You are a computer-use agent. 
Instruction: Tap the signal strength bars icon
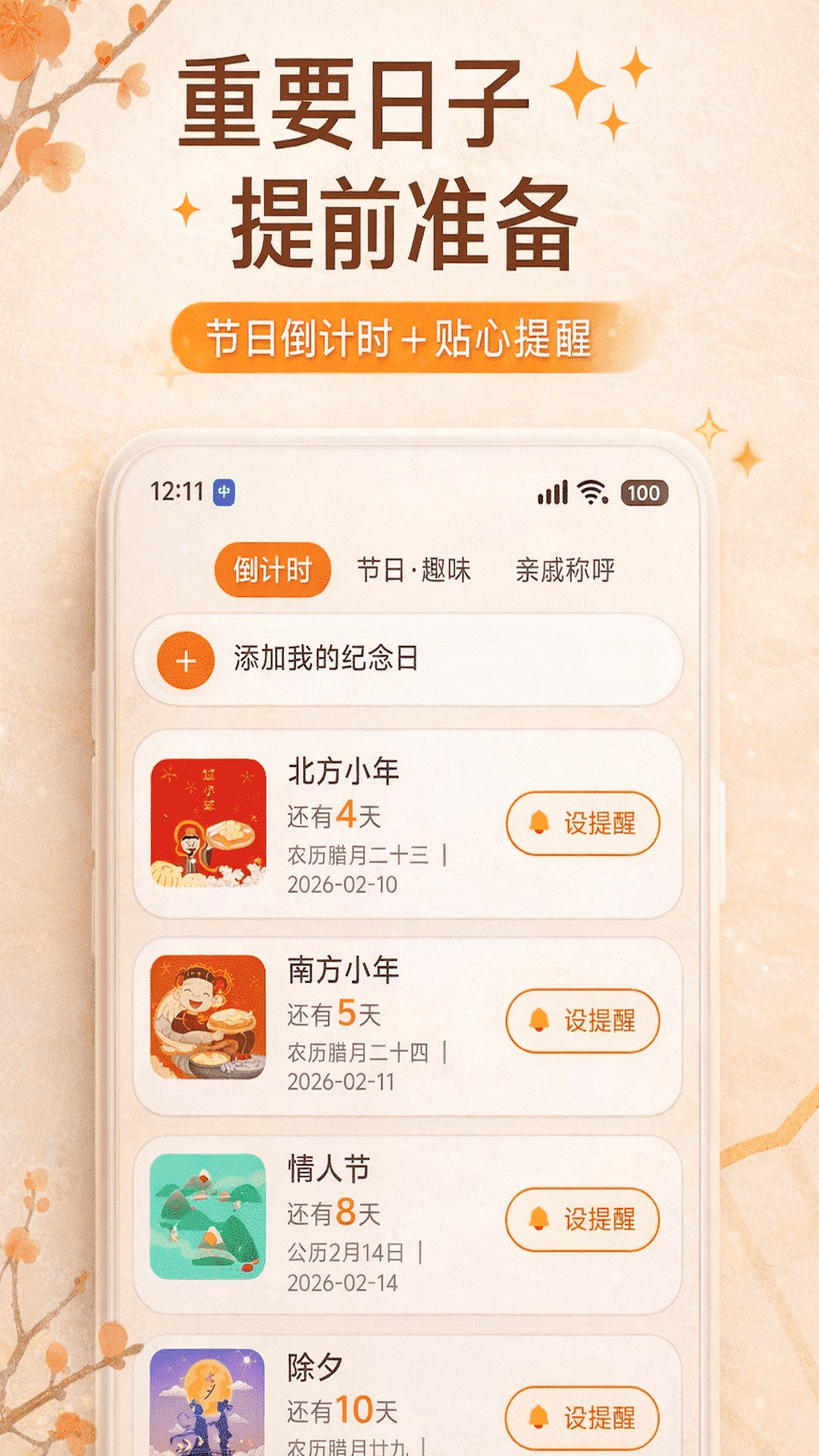pyautogui.click(x=553, y=493)
